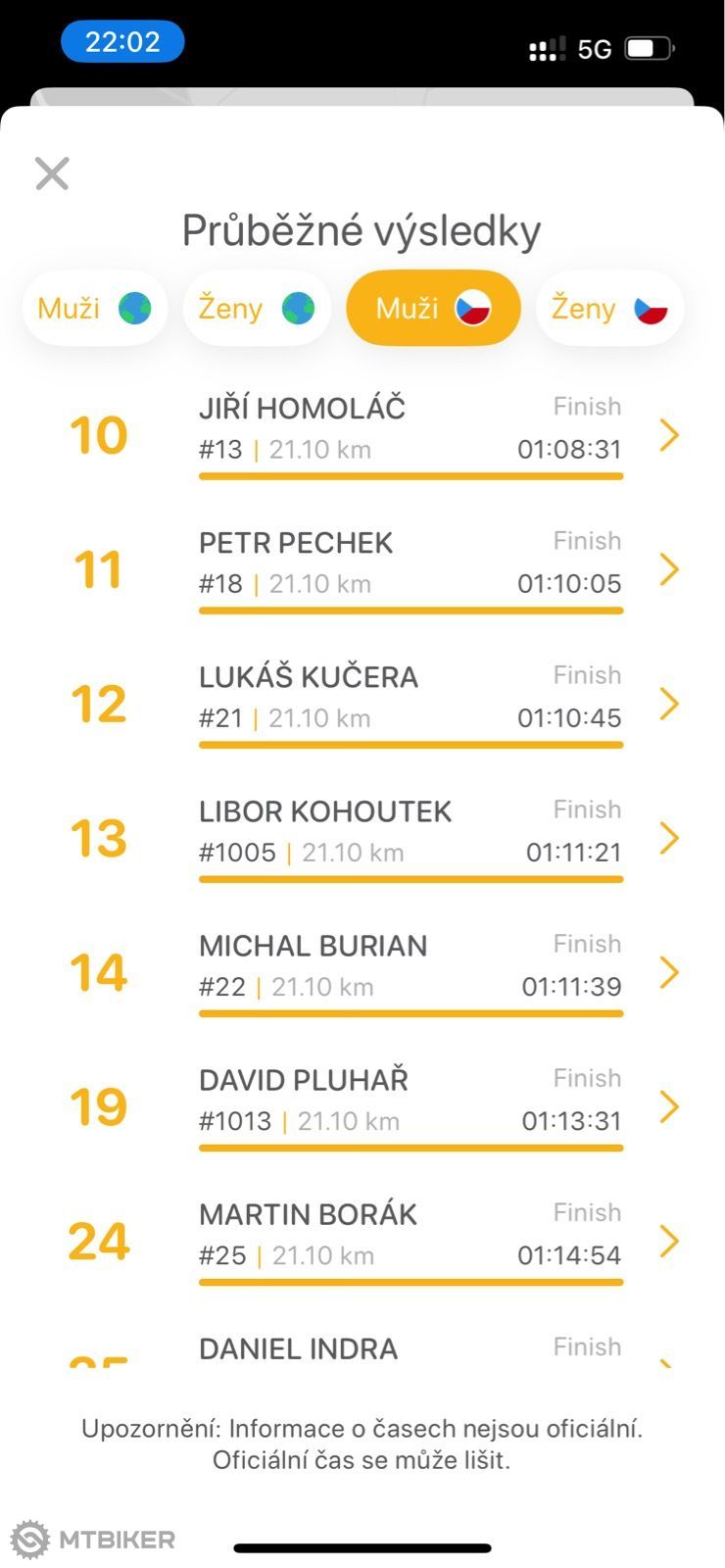
Task: Switch to the worldwide Muži filter
Action: (x=95, y=308)
